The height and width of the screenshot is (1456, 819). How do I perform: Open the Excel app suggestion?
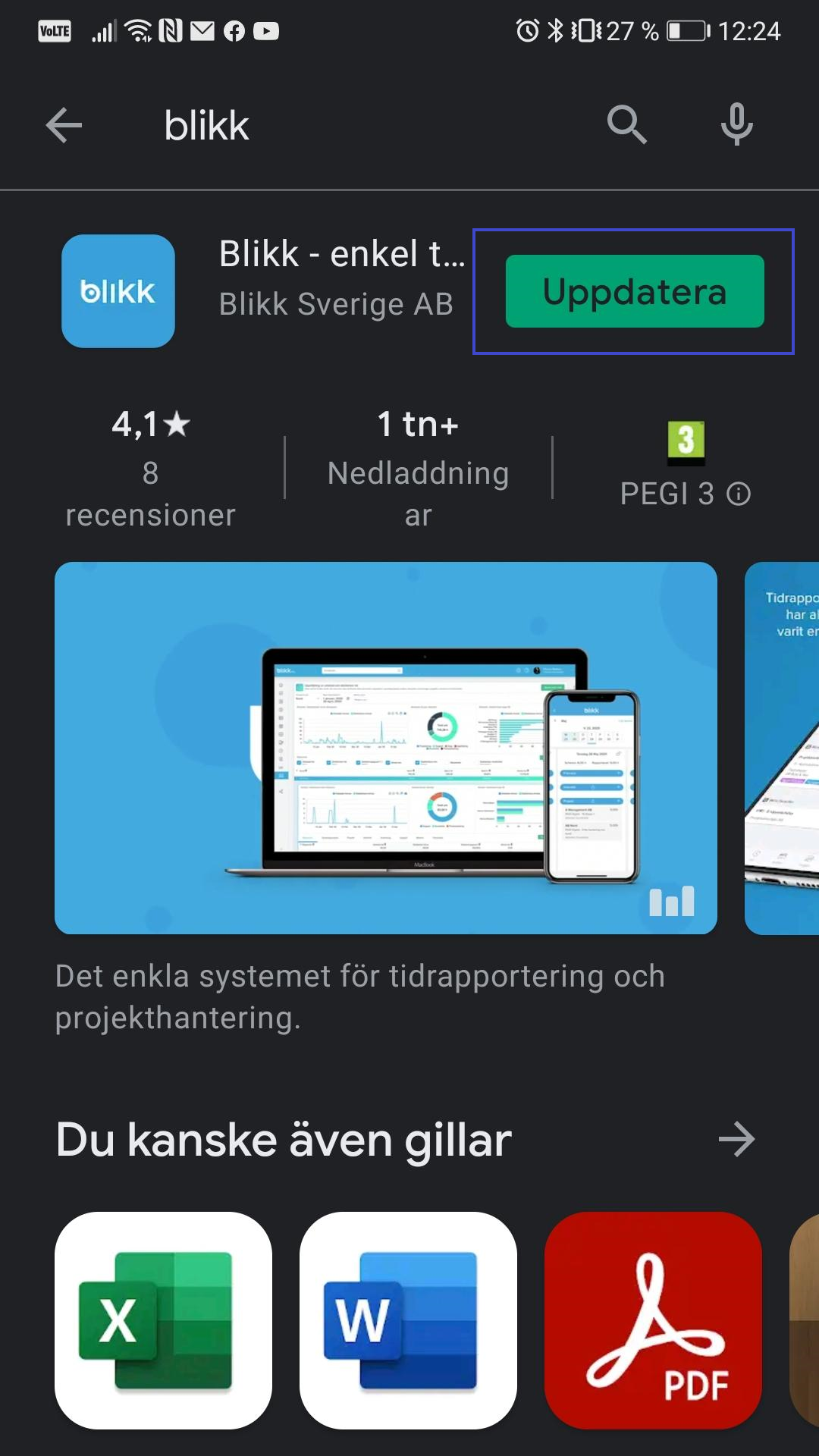point(163,1320)
